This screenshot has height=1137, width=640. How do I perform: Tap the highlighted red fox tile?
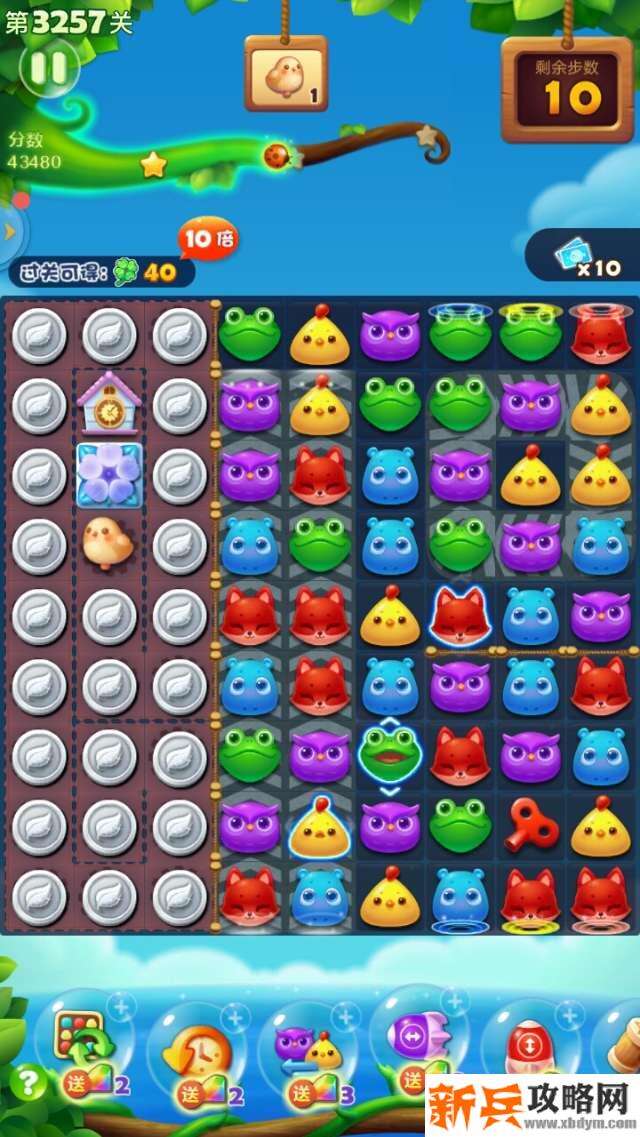[x=460, y=616]
